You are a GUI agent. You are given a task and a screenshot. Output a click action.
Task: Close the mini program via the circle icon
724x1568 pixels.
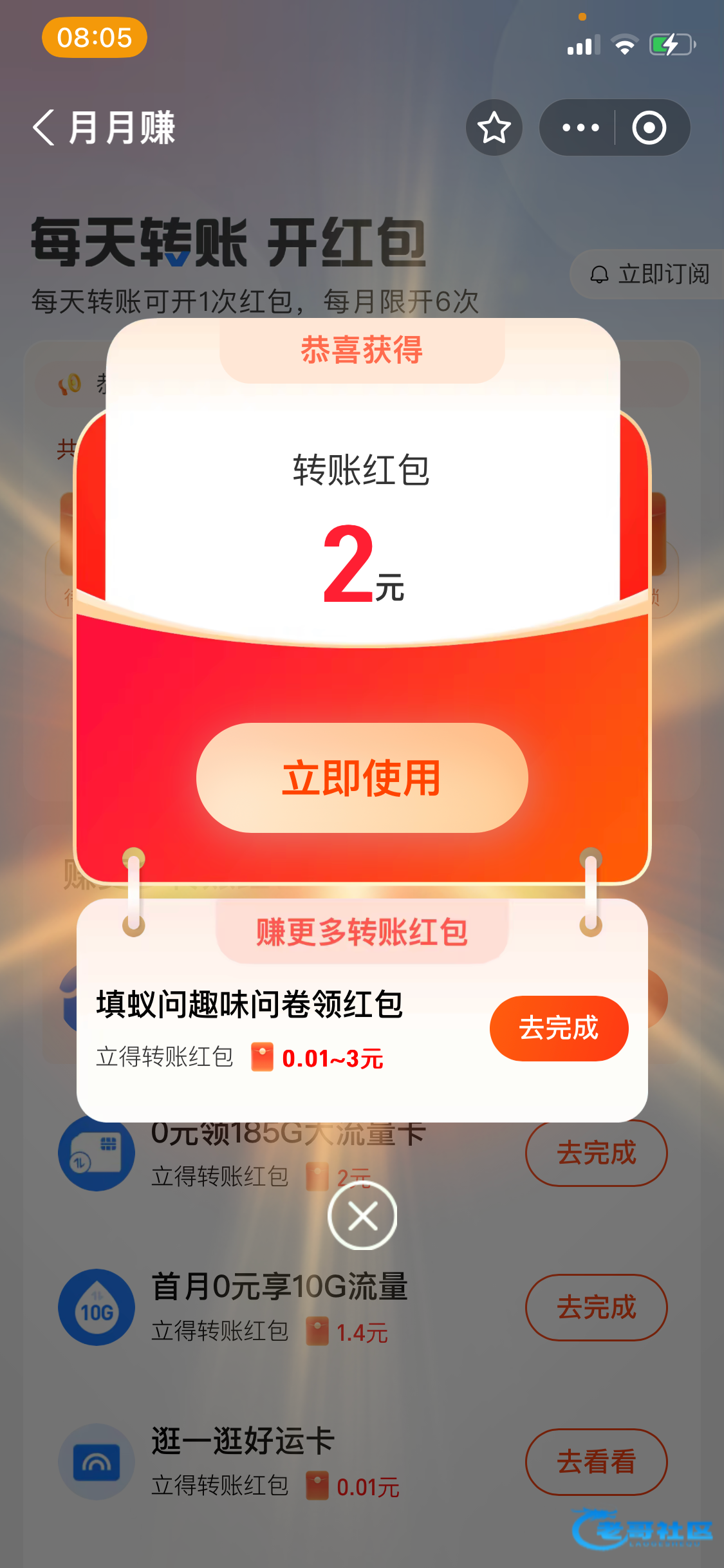coord(649,127)
